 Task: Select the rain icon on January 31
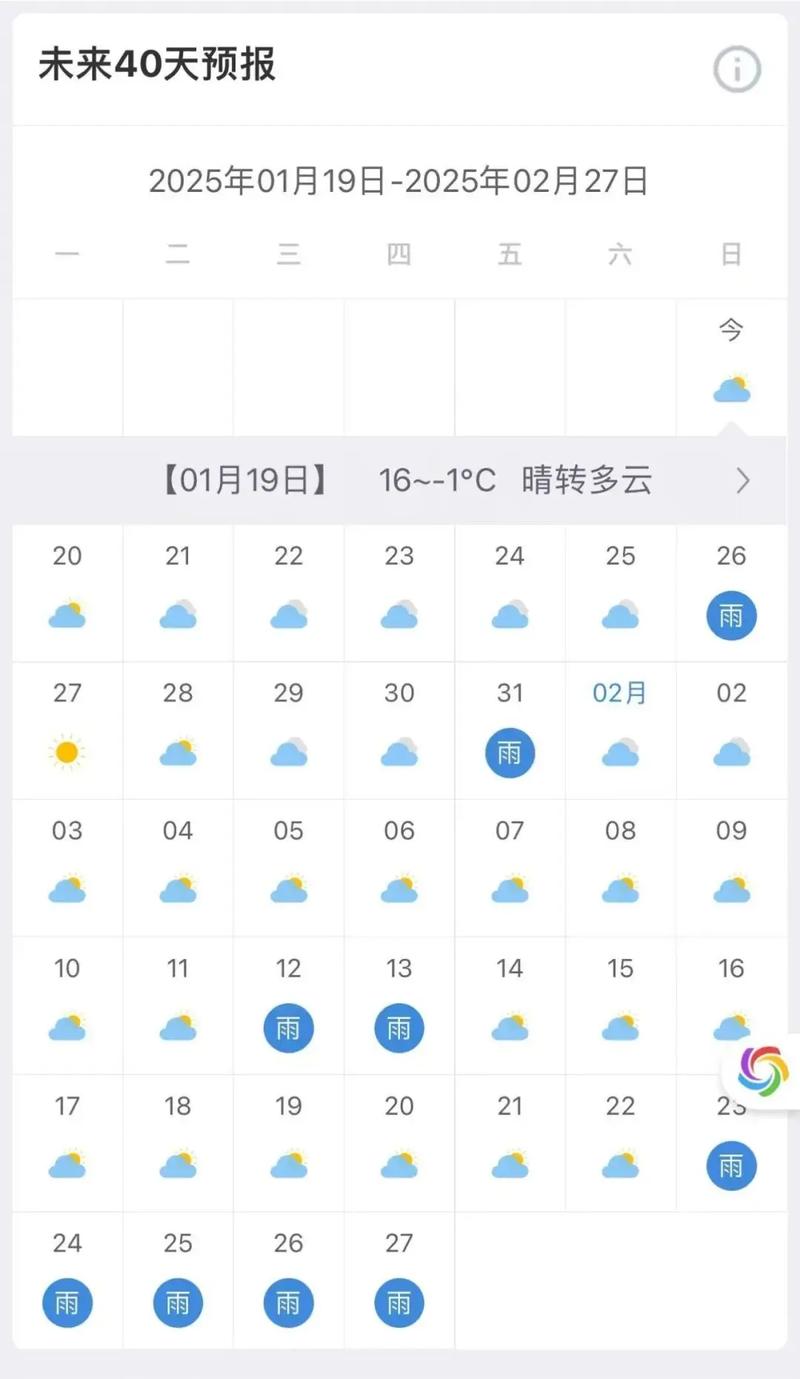[x=510, y=753]
